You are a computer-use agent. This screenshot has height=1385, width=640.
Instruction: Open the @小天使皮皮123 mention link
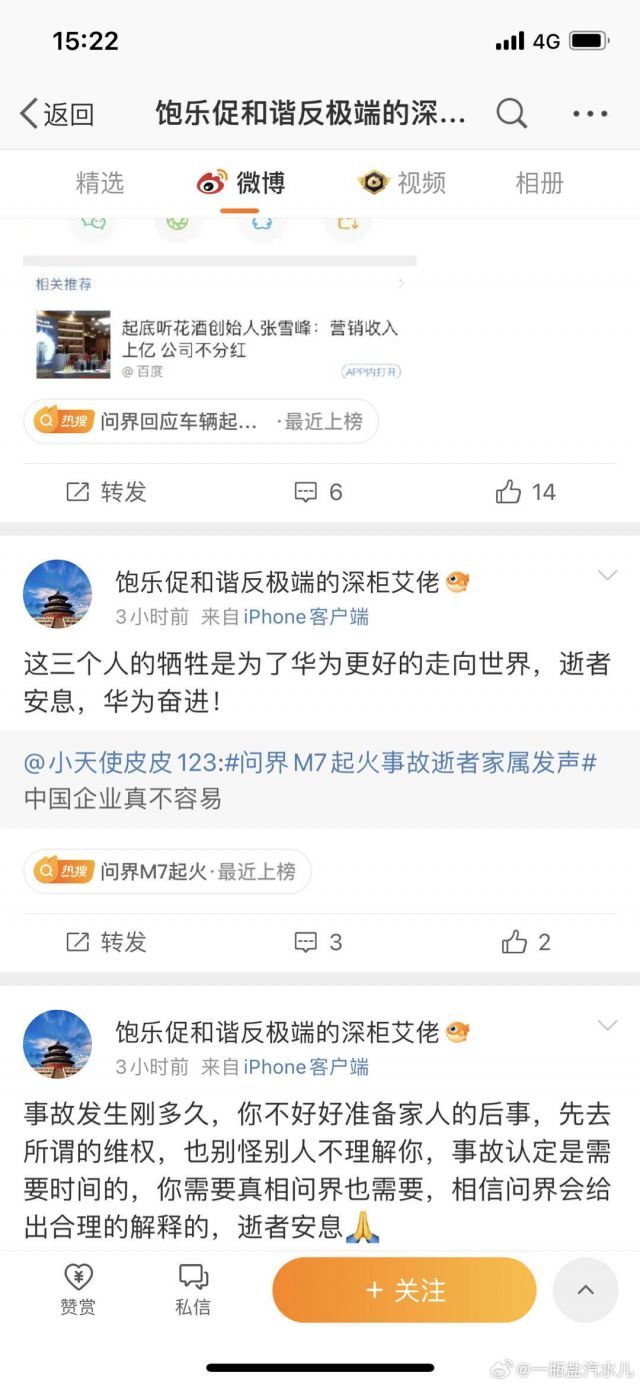coord(120,763)
